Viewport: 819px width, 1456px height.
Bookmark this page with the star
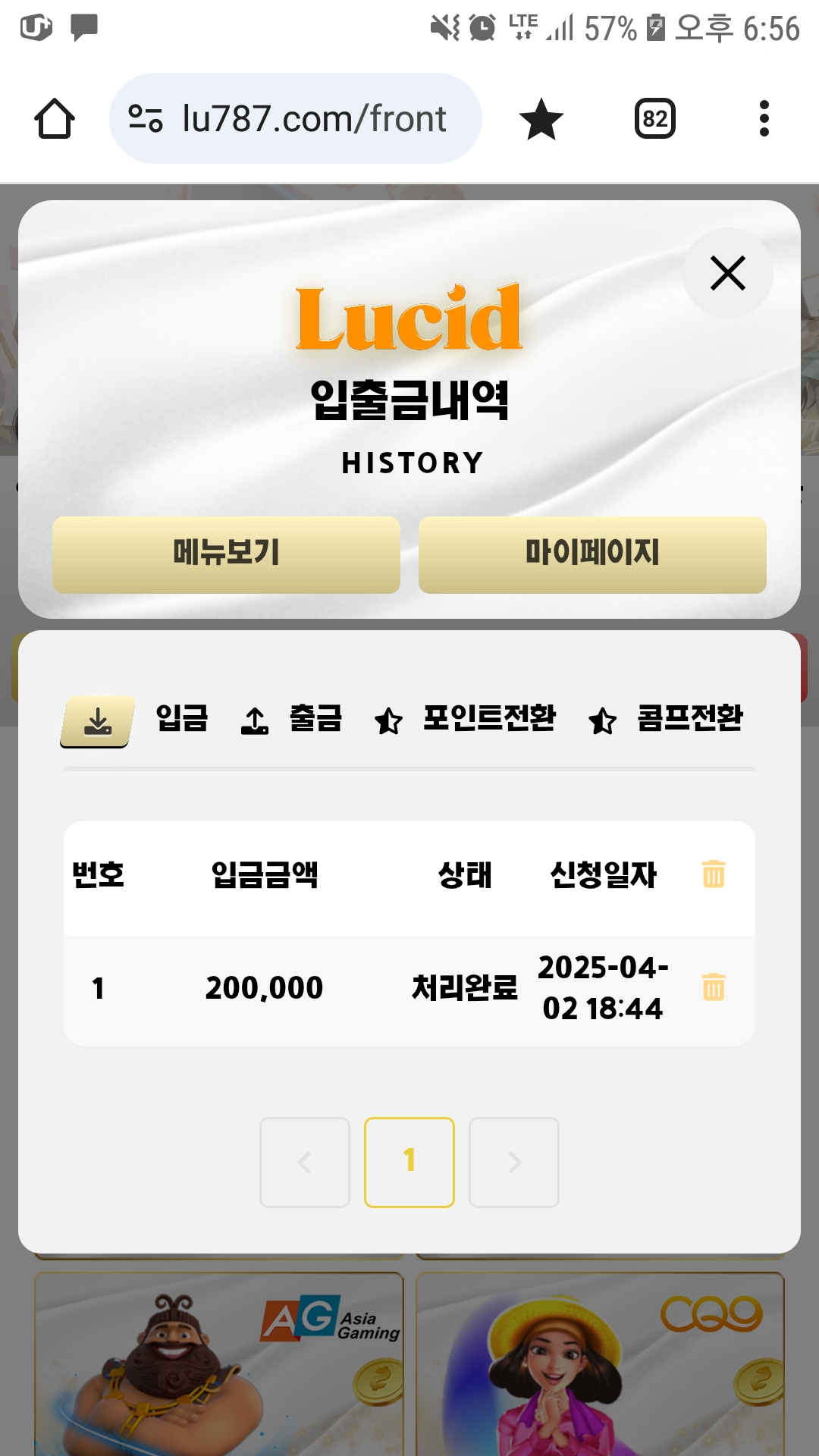point(541,119)
